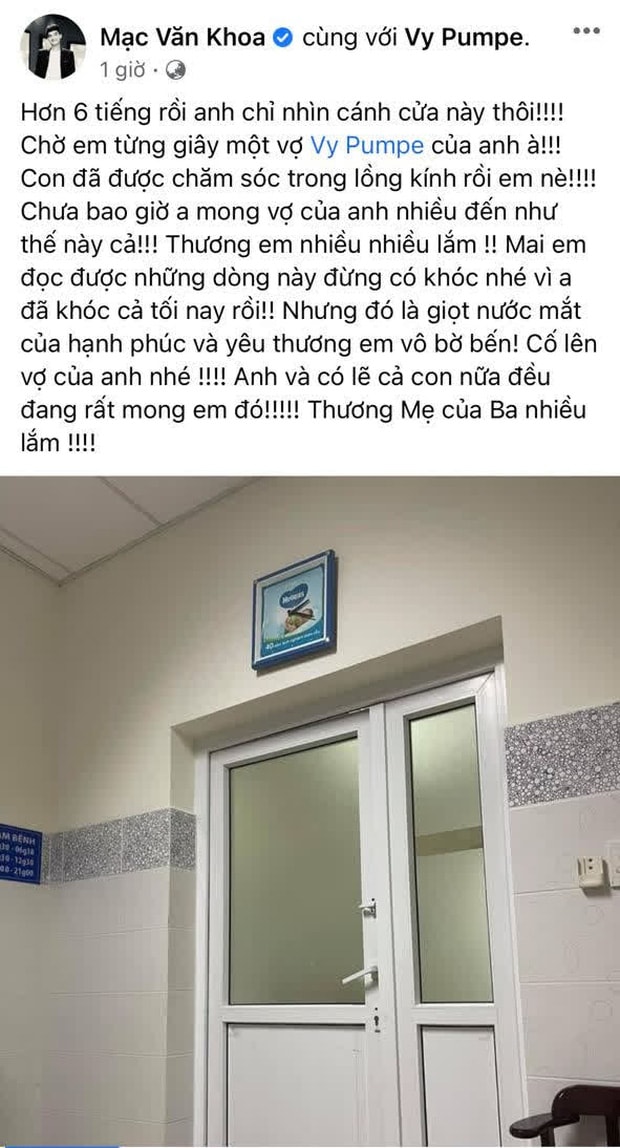Open the post's three-dot options menu
The image size is (620, 1148).
click(x=586, y=32)
